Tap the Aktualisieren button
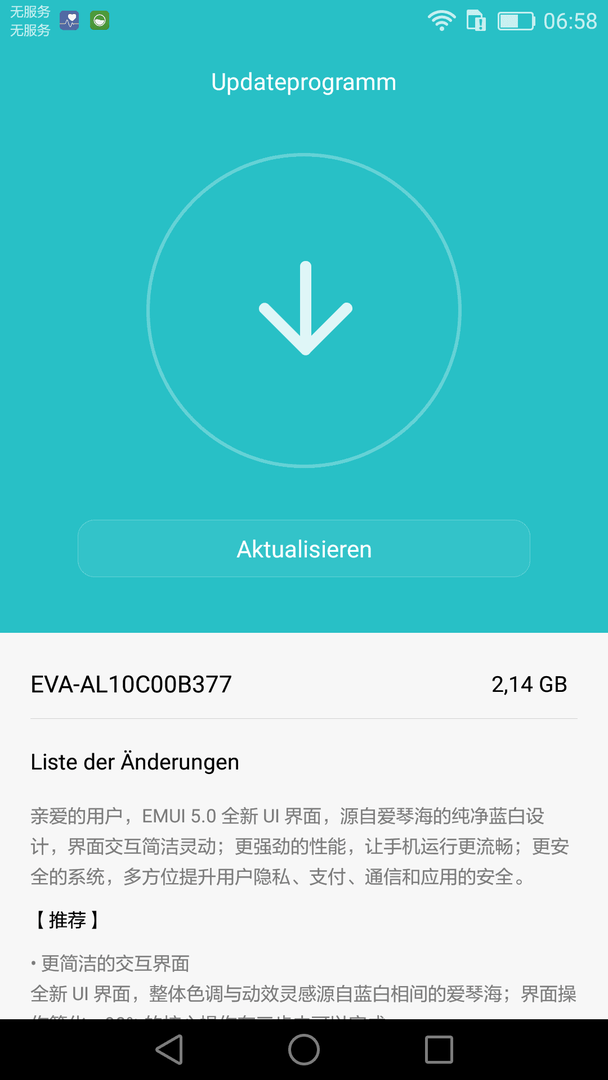This screenshot has height=1080, width=608. point(304,548)
